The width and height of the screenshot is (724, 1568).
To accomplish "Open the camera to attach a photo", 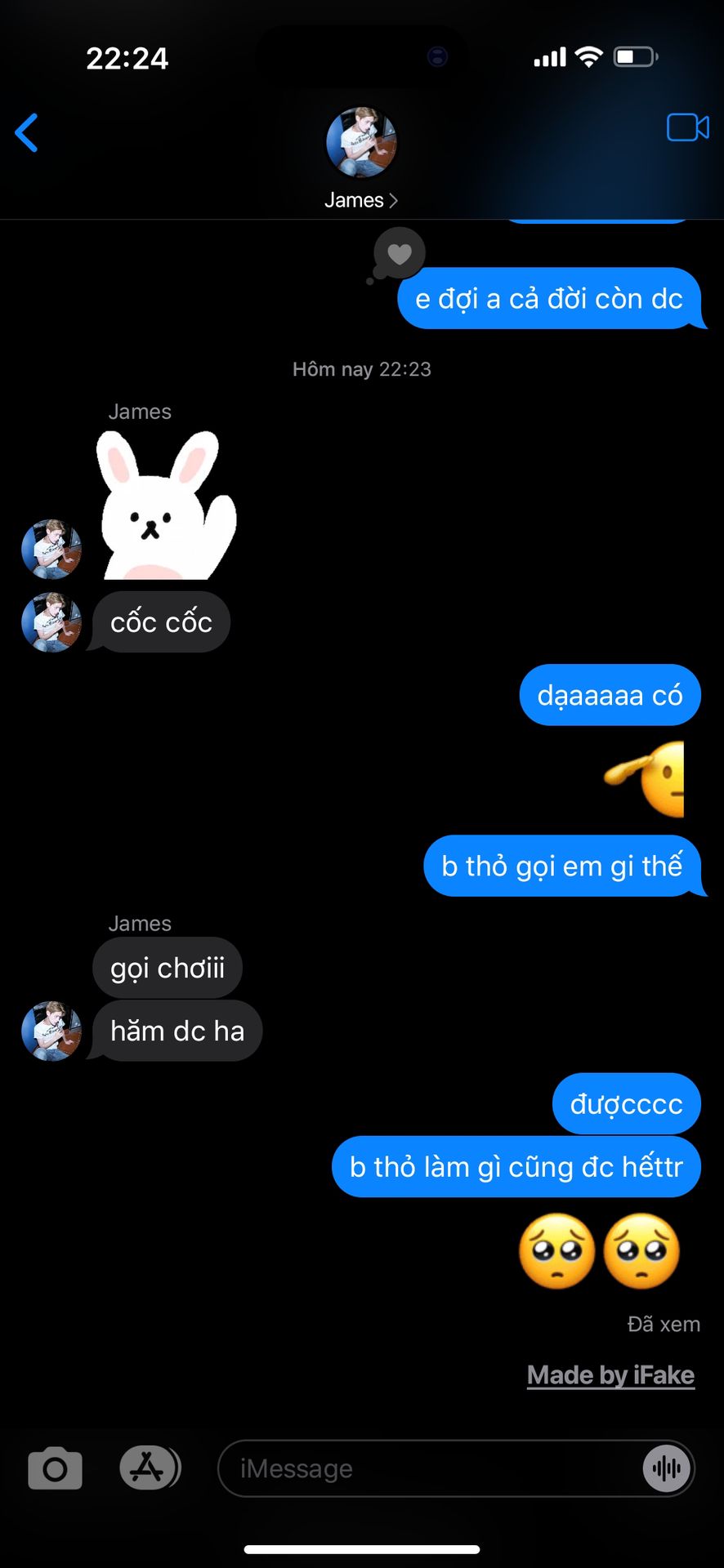I will tap(55, 1468).
